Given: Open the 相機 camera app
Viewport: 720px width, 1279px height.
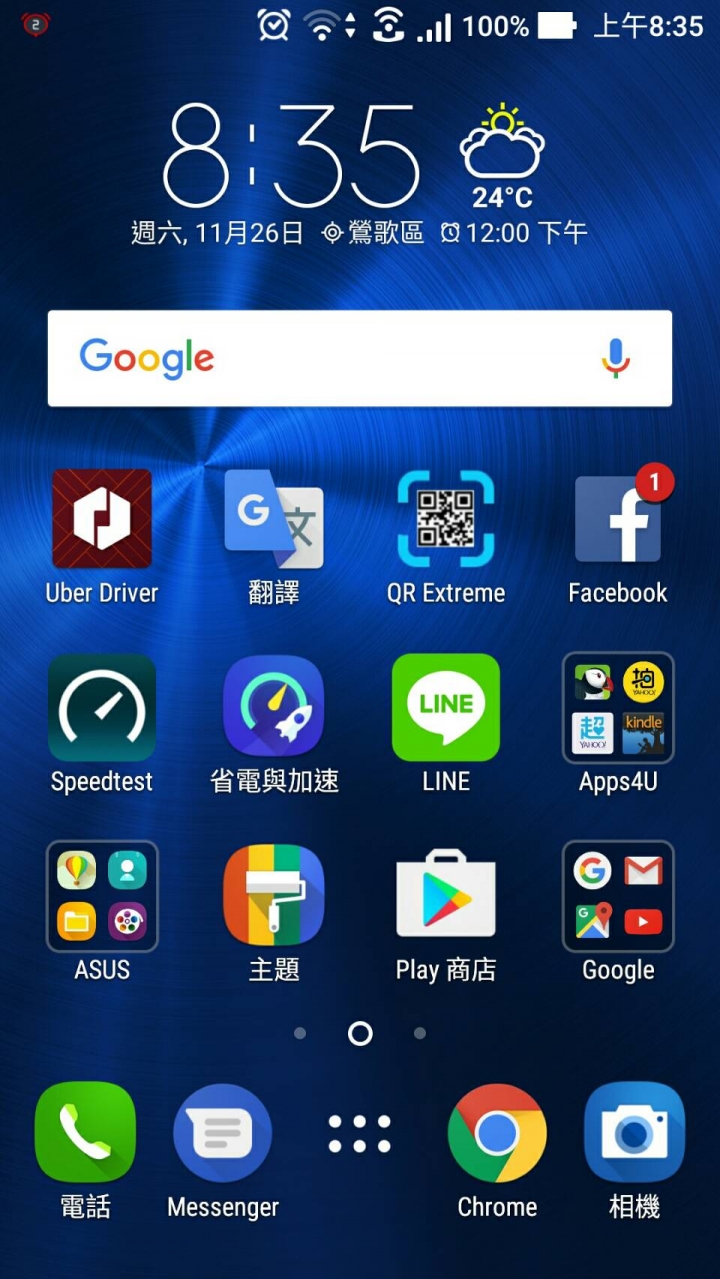Looking at the screenshot, I should pos(634,1133).
